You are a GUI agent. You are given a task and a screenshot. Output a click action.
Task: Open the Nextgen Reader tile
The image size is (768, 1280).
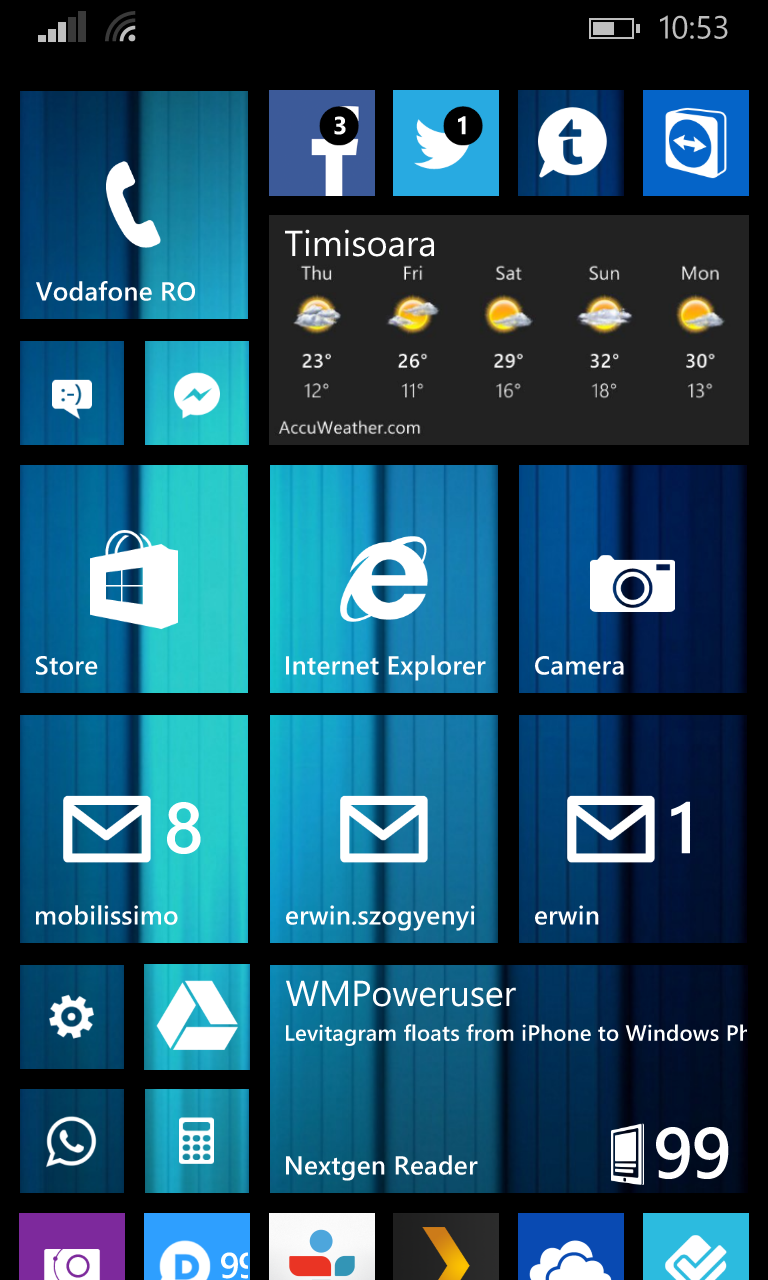[x=509, y=1079]
